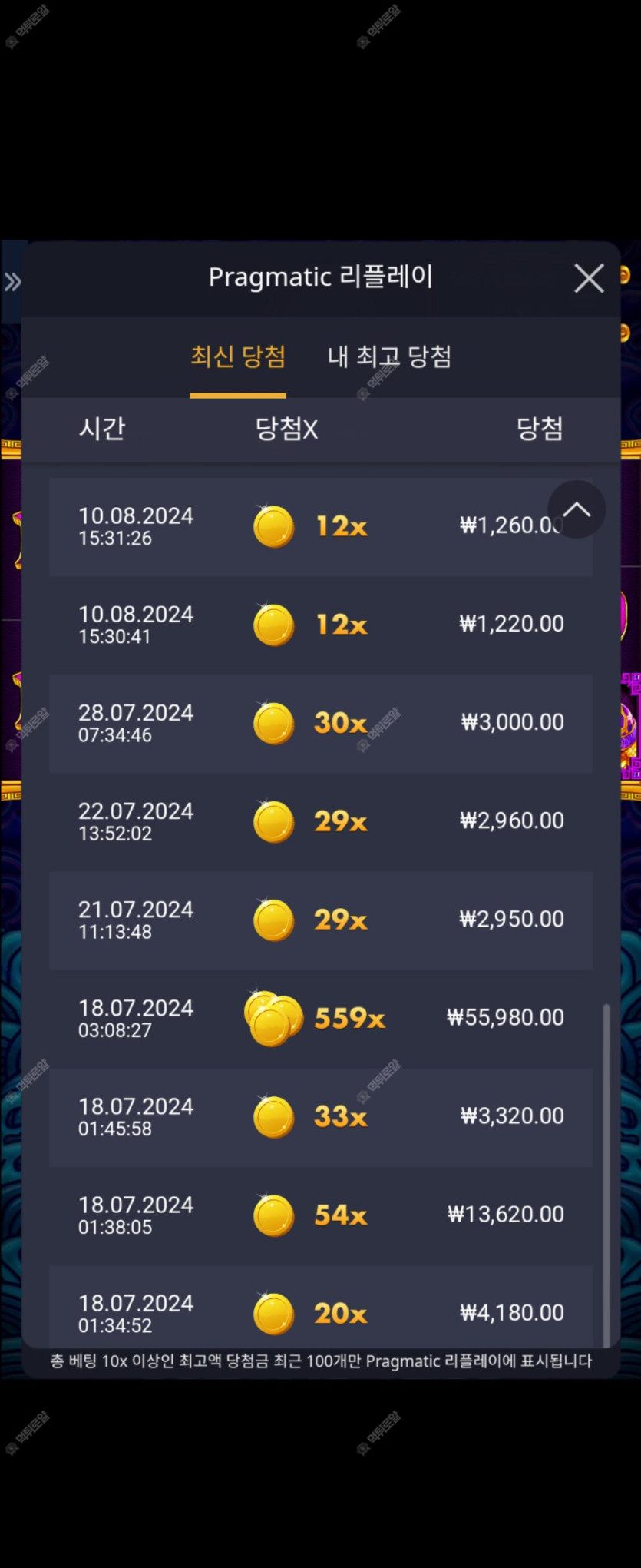Switch to the 내 최고 당첨 tab
The height and width of the screenshot is (1568, 641).
(x=389, y=356)
